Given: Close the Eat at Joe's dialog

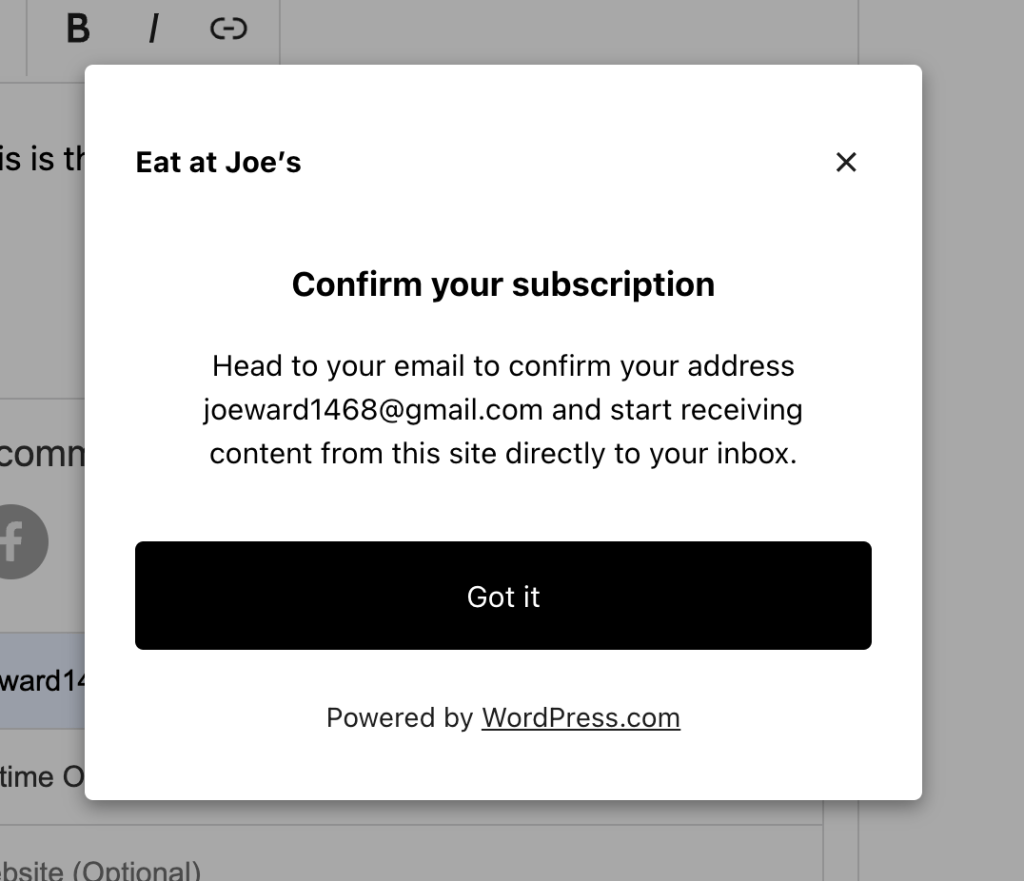Looking at the screenshot, I should (846, 162).
